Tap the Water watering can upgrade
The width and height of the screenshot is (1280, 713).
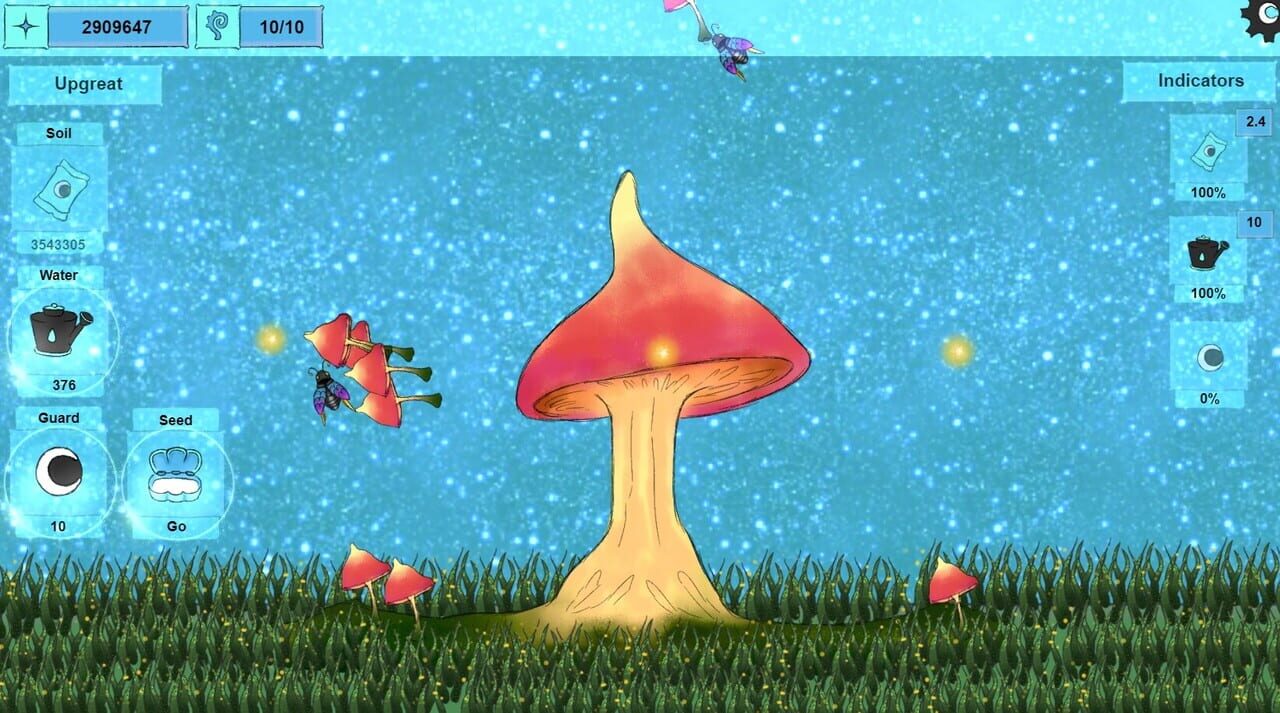click(60, 330)
